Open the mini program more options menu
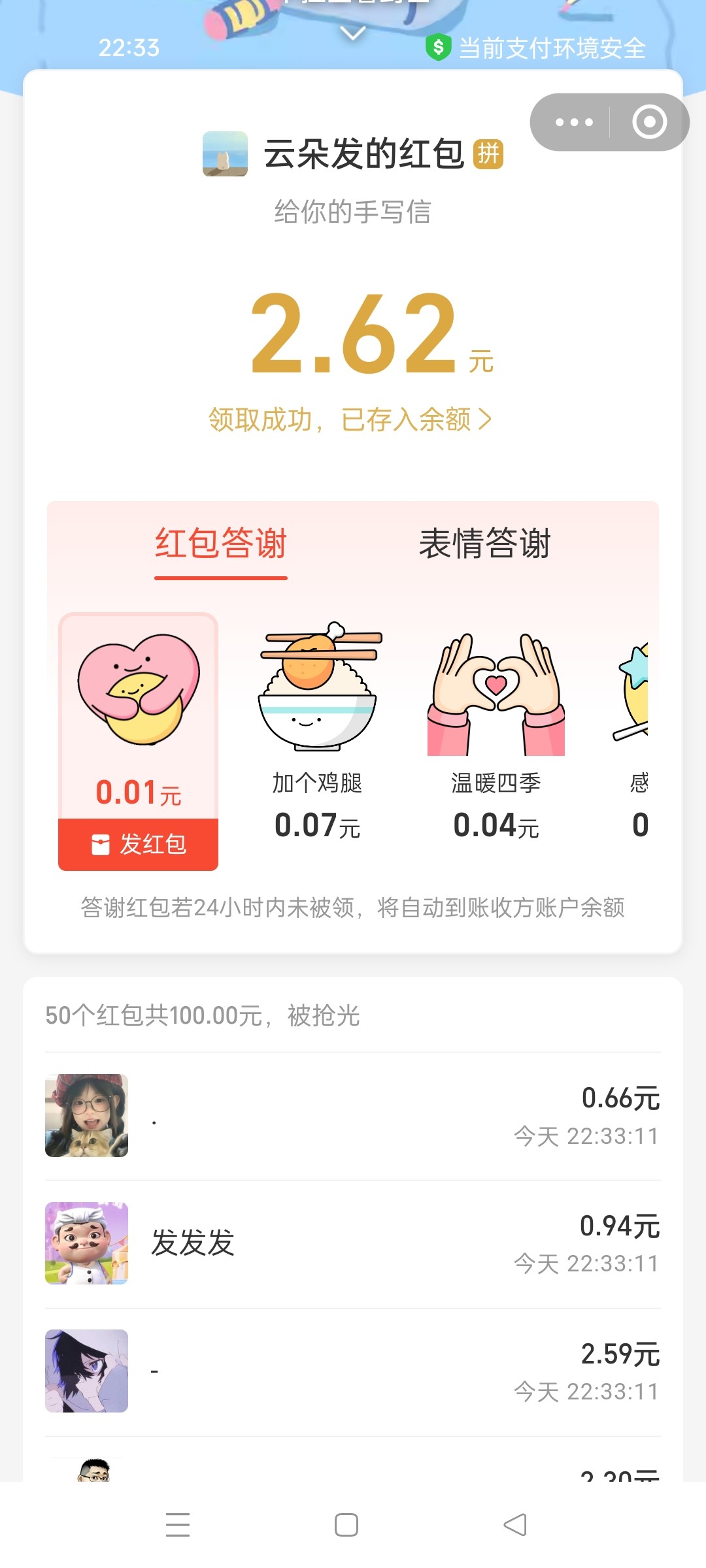The height and width of the screenshot is (1568, 706). 573,122
